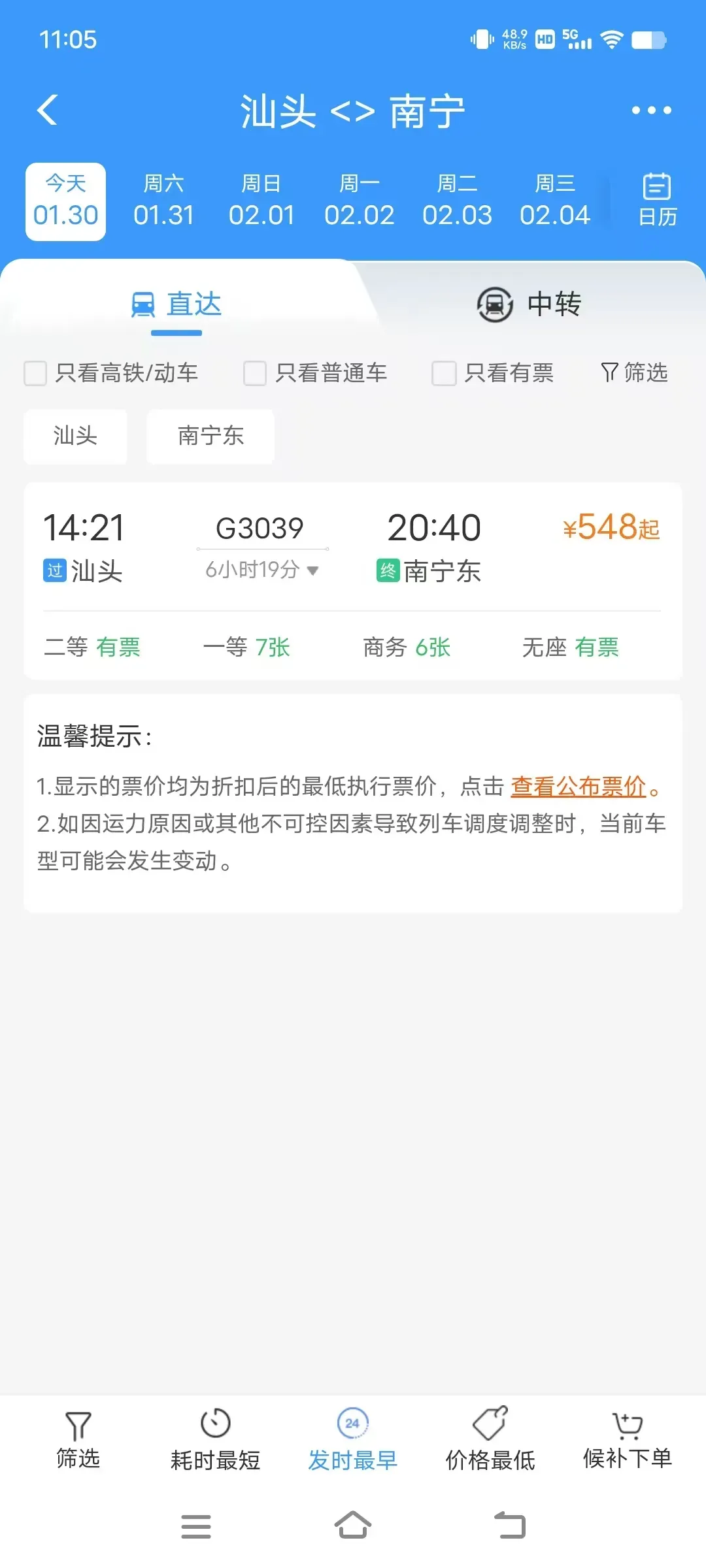Open the three-dot overflow menu

point(651,110)
